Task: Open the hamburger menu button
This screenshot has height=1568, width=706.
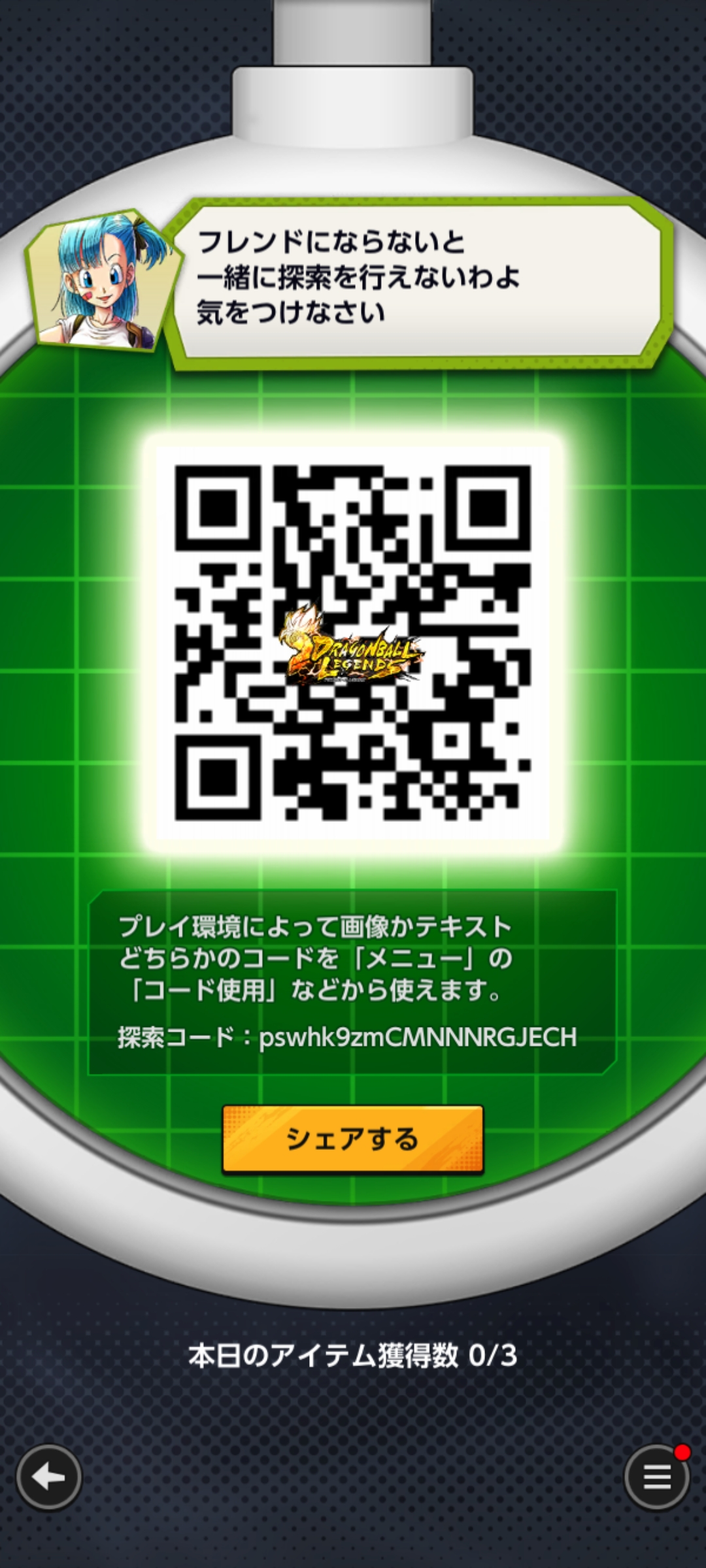Action: (x=656, y=1477)
